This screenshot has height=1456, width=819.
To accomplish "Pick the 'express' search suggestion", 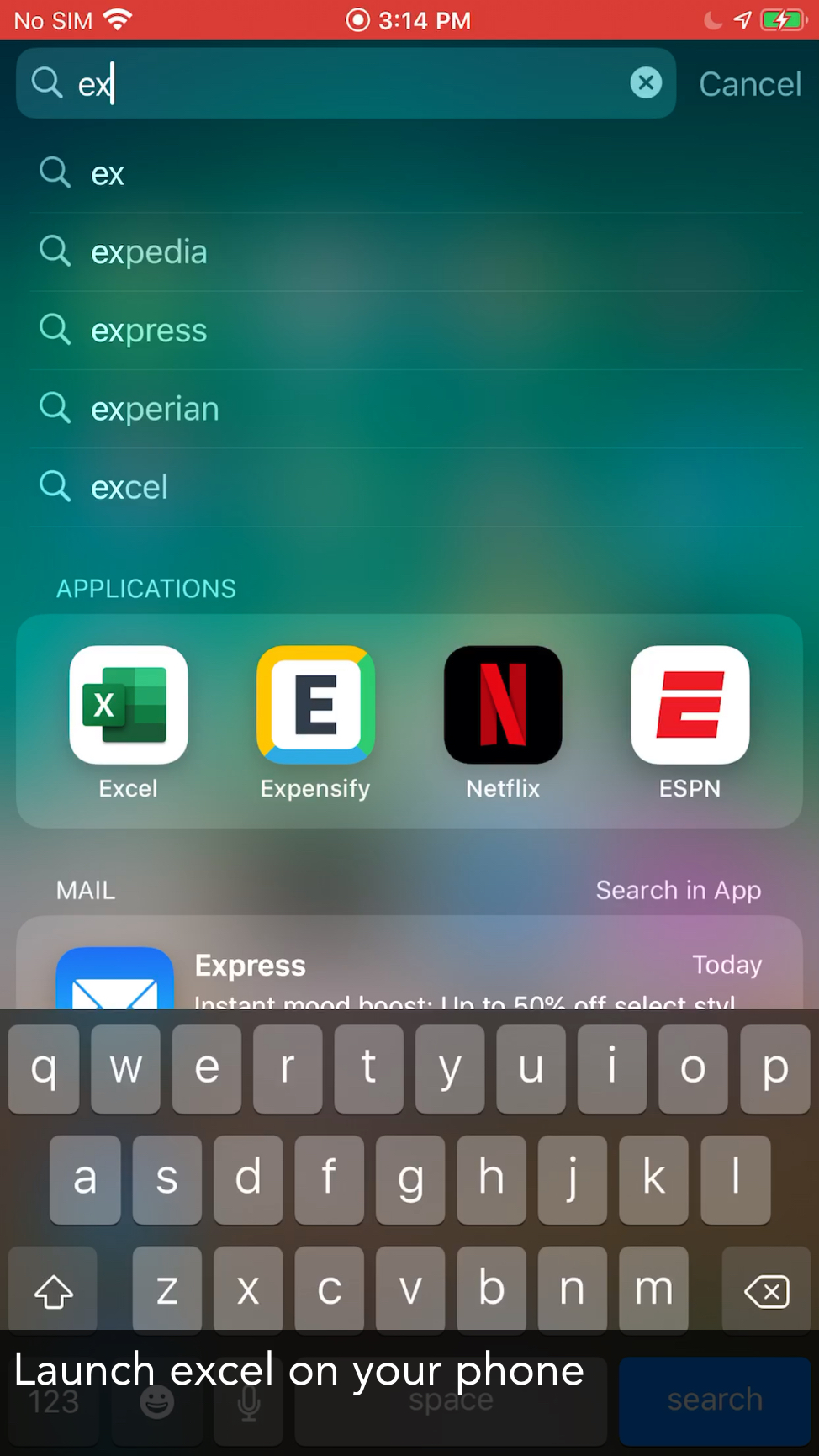I will pyautogui.click(x=149, y=331).
